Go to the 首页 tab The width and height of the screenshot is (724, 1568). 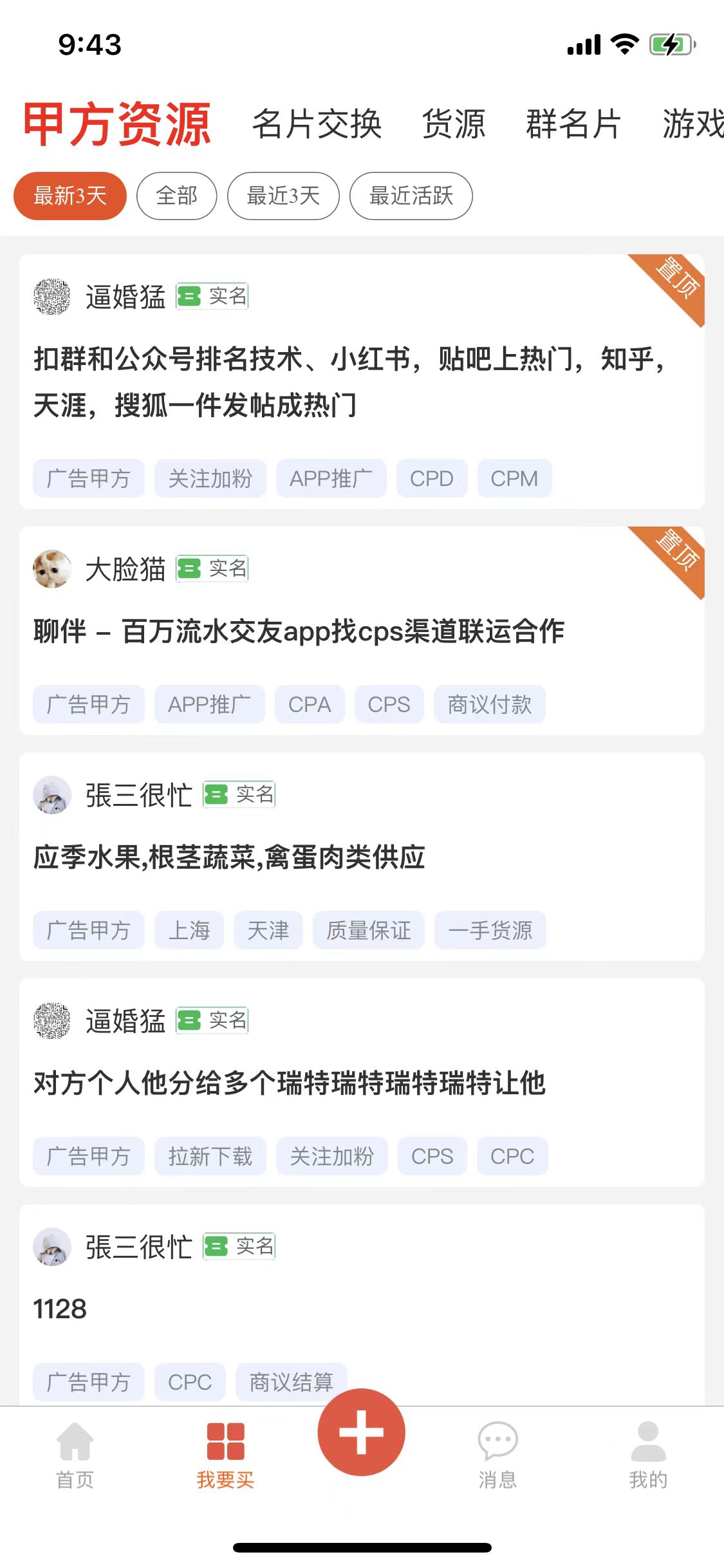(75, 1455)
